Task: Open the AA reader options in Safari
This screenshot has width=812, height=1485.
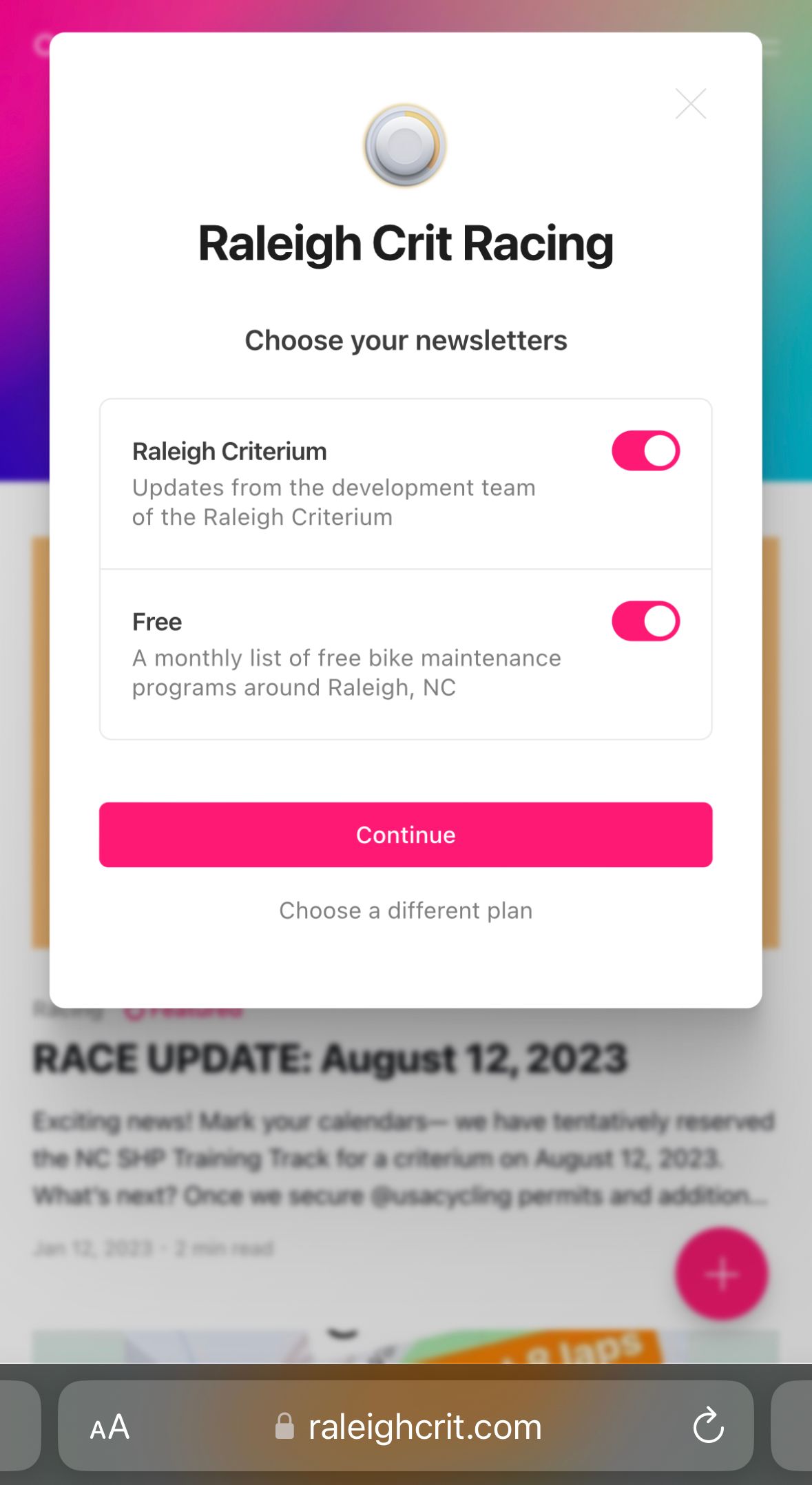Action: tap(110, 1426)
